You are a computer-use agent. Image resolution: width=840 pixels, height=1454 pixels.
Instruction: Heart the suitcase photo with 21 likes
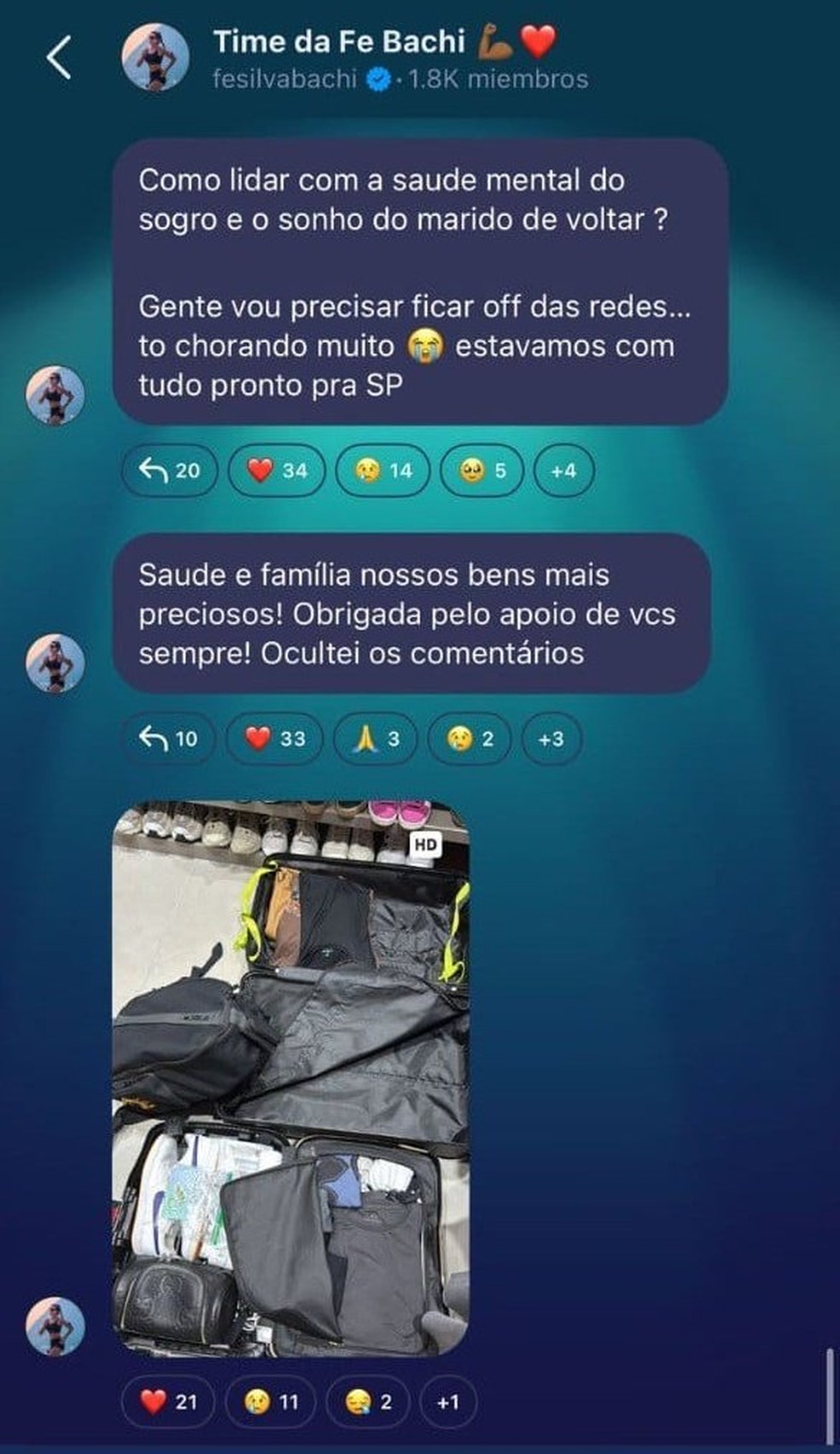point(168,1401)
